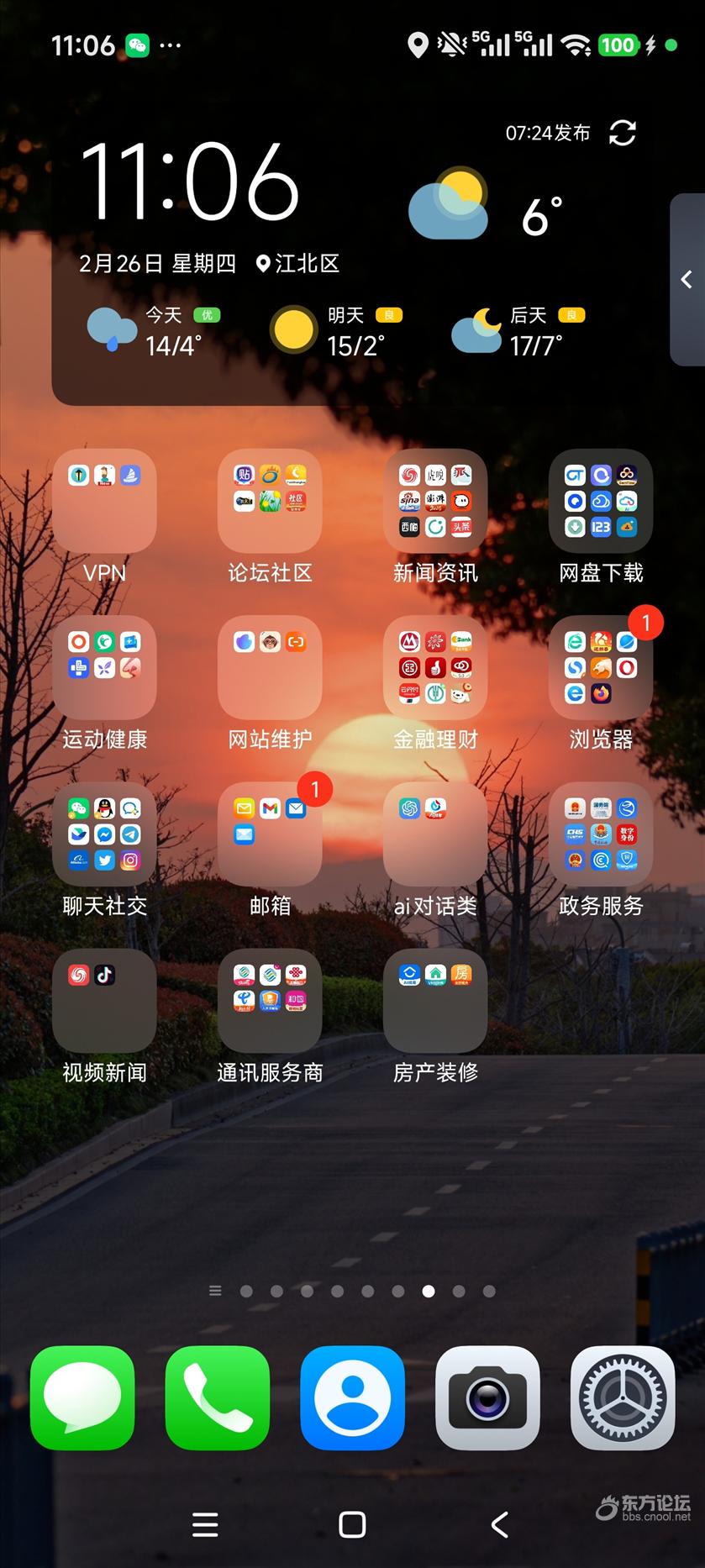Screen dimensions: 705x1568
Task: Open the 政务服务 folder
Action: [601, 834]
